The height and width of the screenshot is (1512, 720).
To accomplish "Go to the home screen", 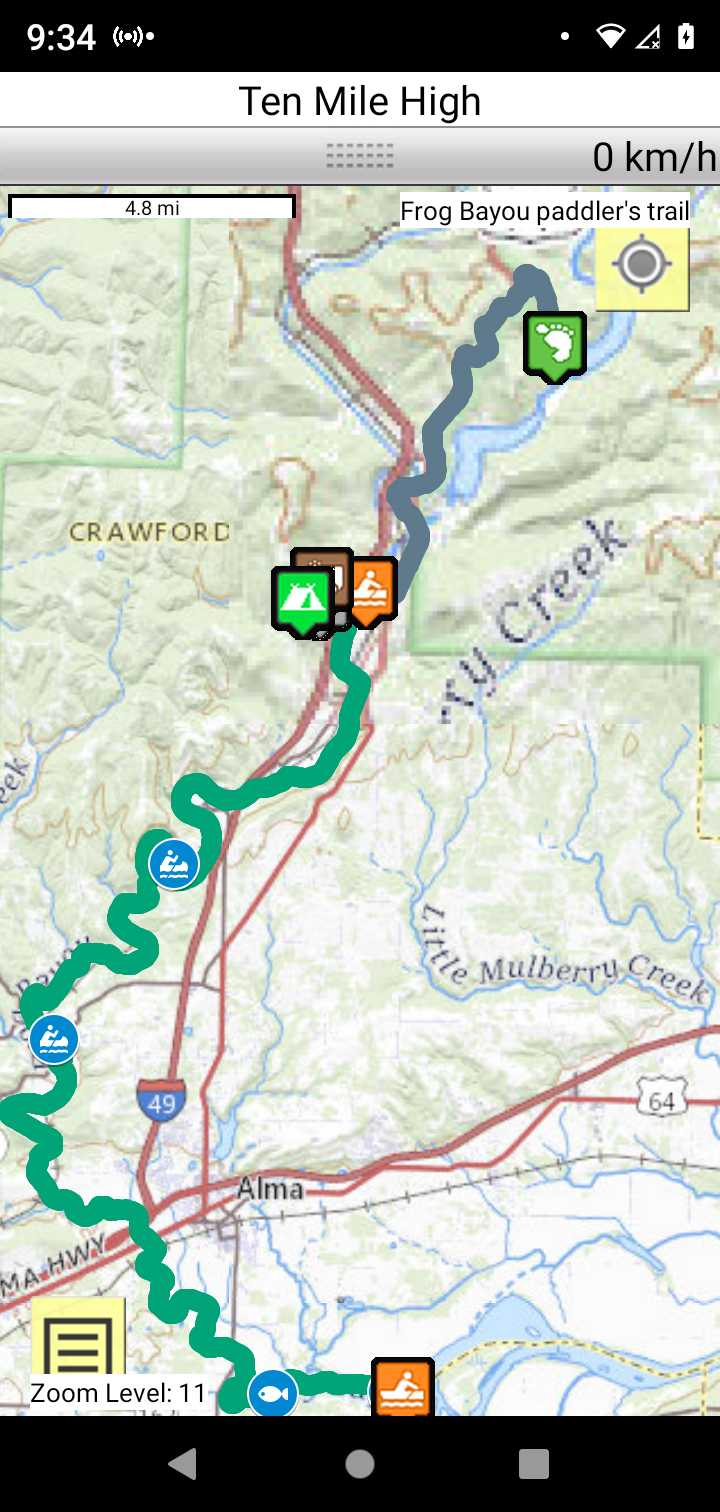I will coord(360,1464).
